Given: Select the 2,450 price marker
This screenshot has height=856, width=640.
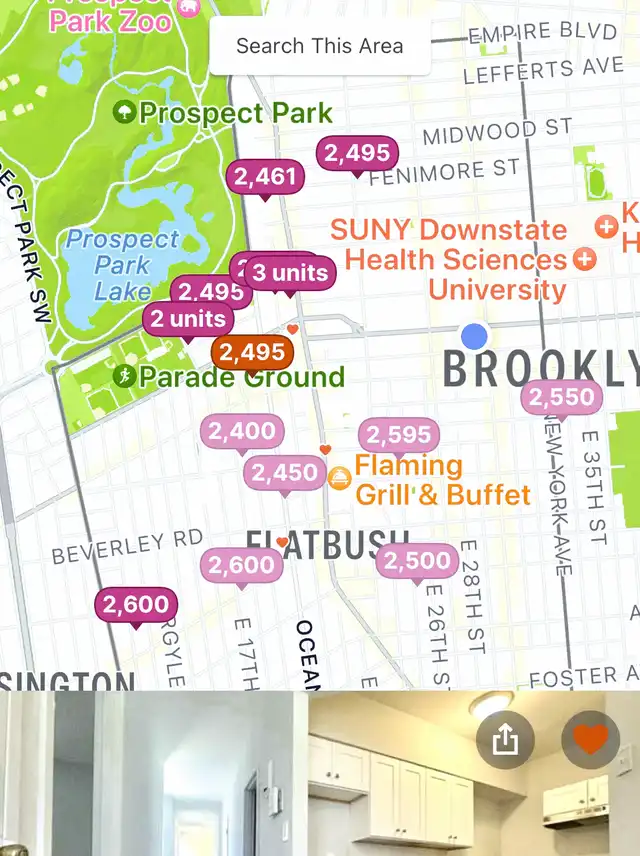Looking at the screenshot, I should (x=284, y=473).
